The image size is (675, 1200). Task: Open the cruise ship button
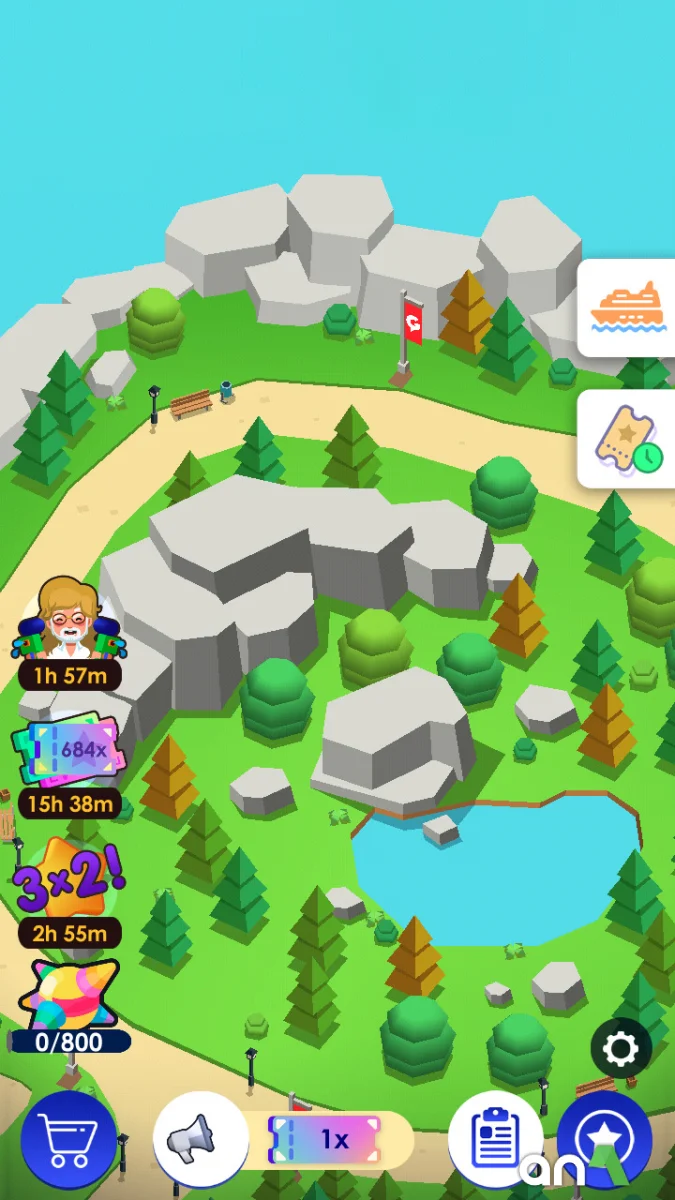pyautogui.click(x=627, y=307)
